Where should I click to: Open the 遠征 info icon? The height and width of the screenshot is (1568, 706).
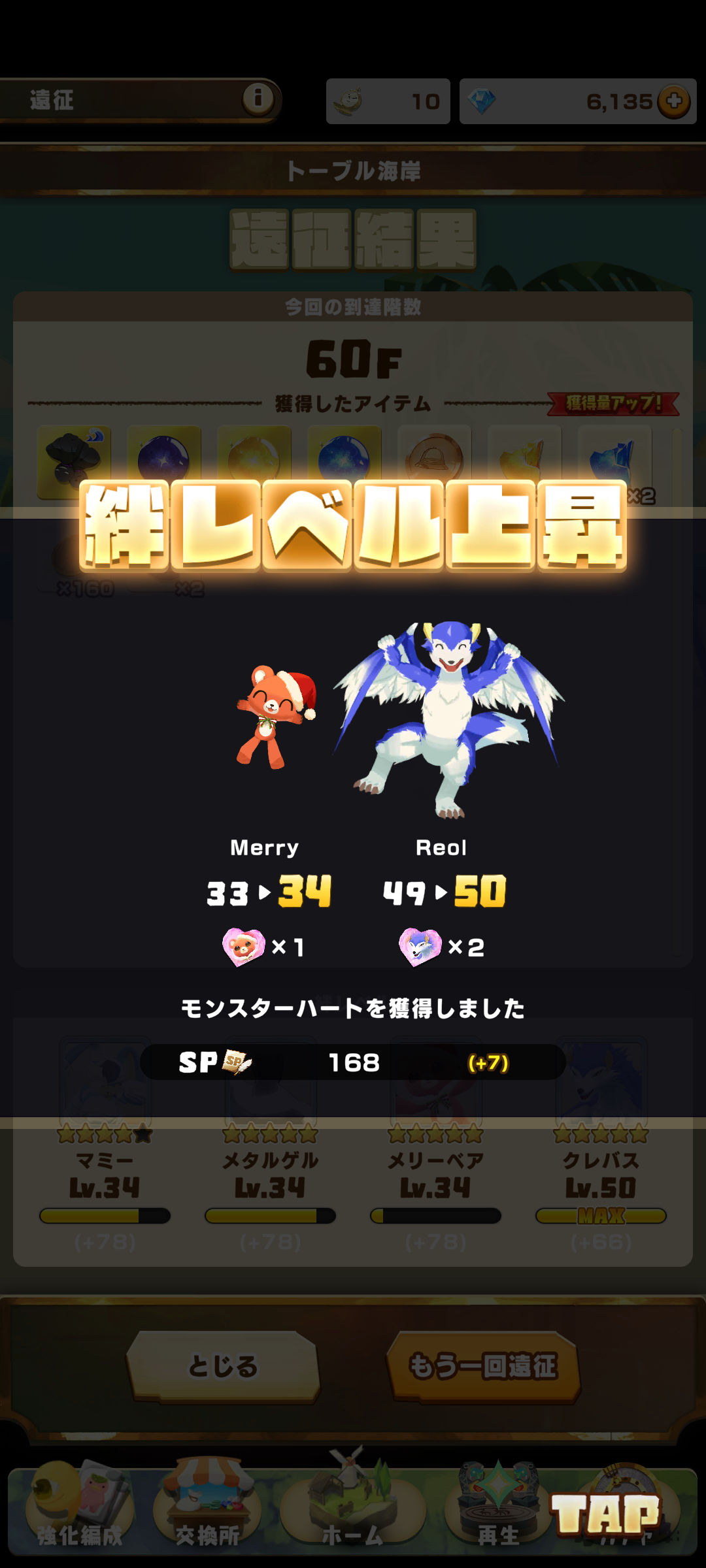(258, 99)
